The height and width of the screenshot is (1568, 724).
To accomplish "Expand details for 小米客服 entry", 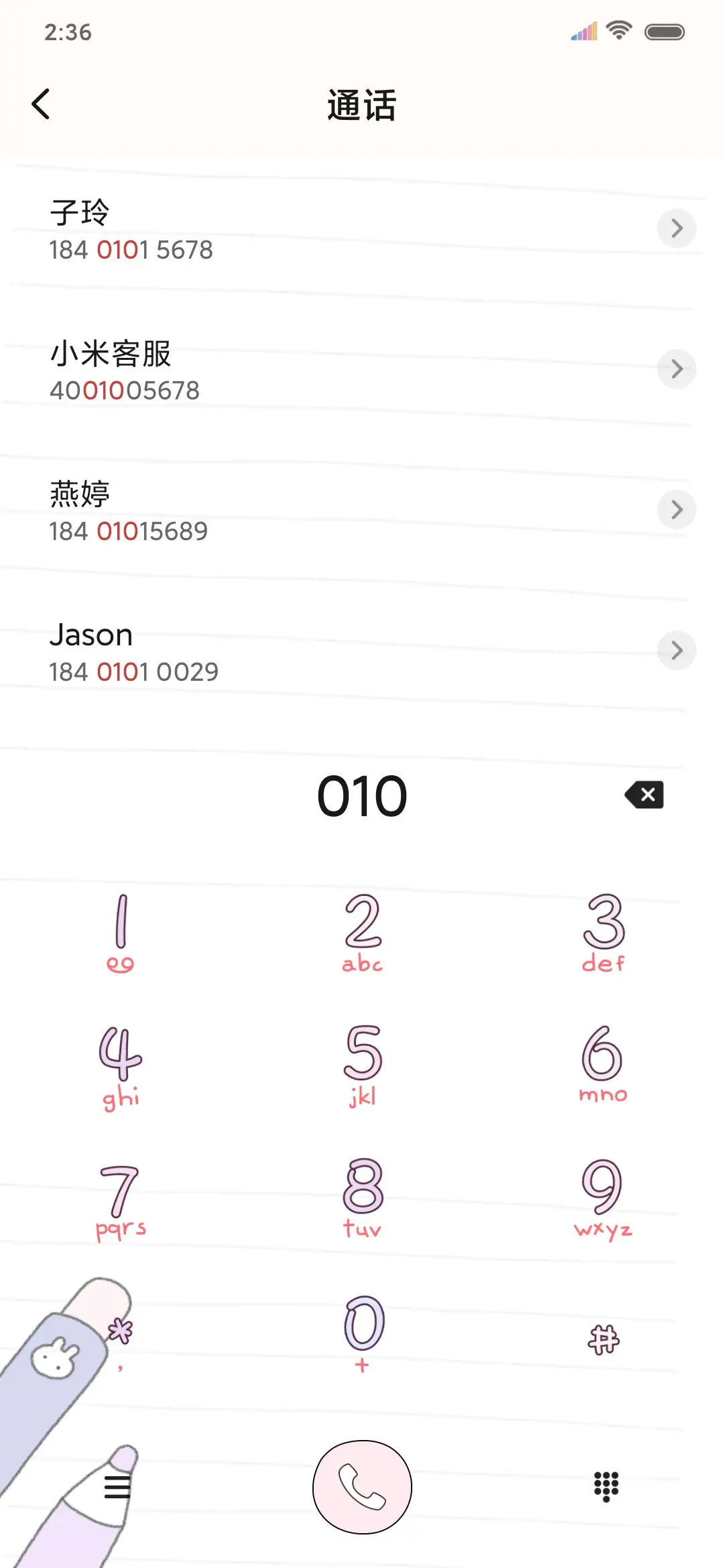I will 676,369.
